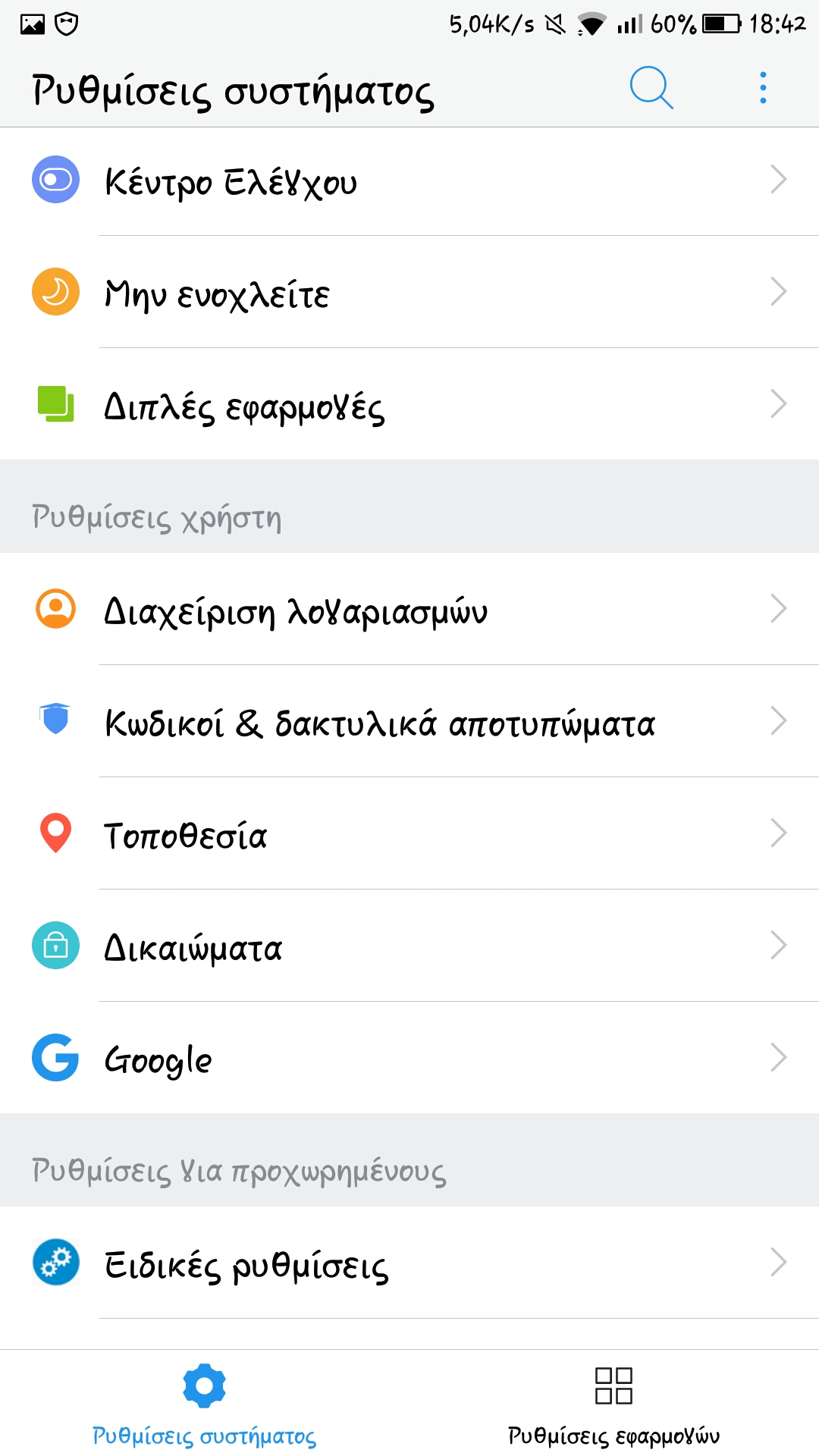819x1456 pixels.
Task: Open Τοποθεσία settings
Action: tap(409, 833)
